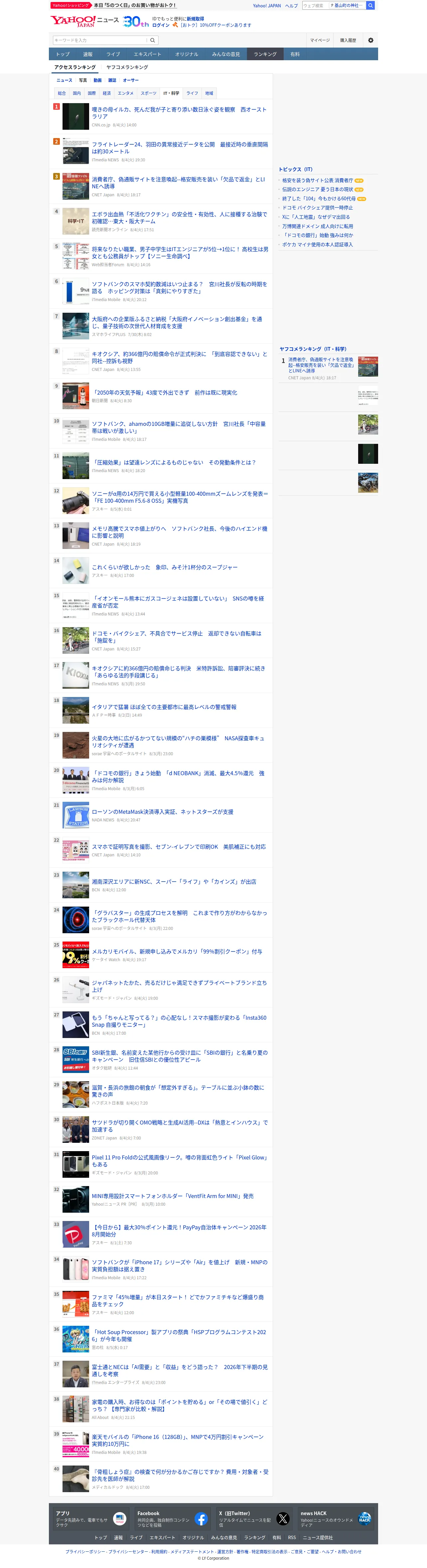
Task: Open the topic ドコモ バイクシェア提供一時停止
Action: [x=317, y=208]
